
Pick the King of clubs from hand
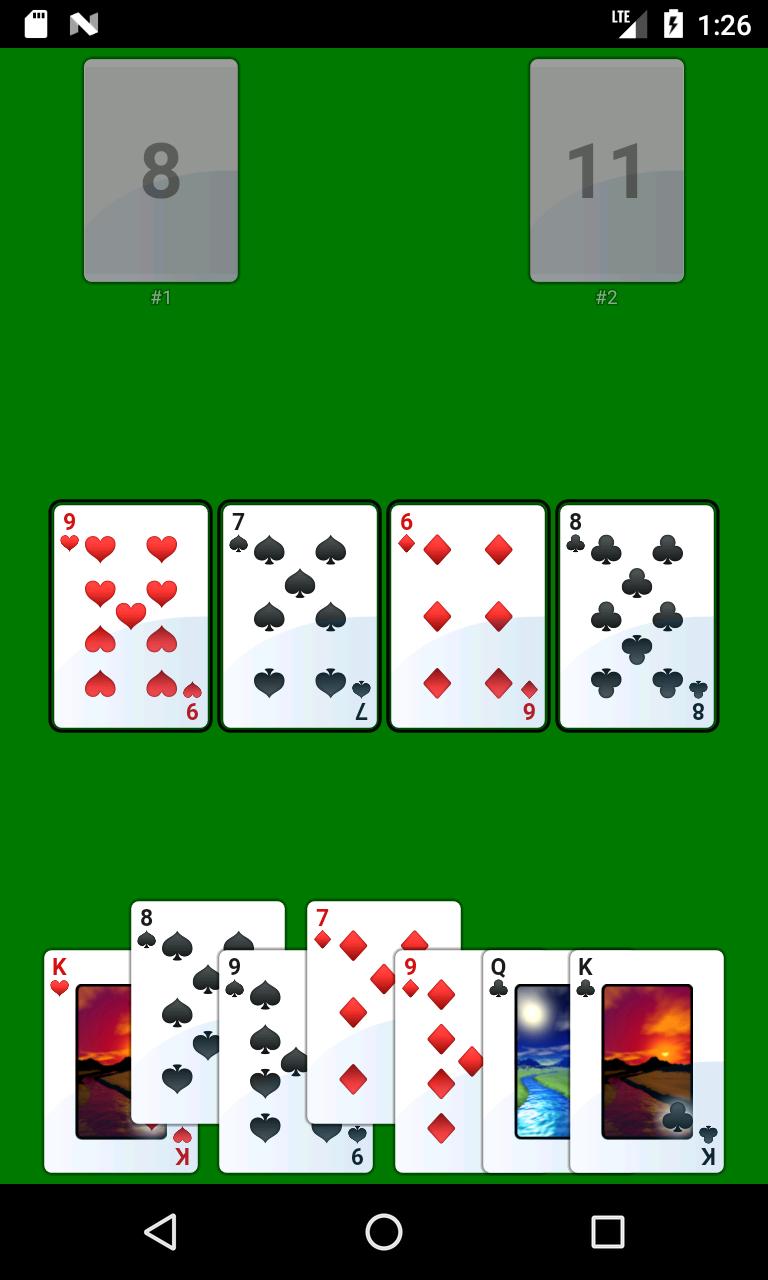coord(647,1060)
